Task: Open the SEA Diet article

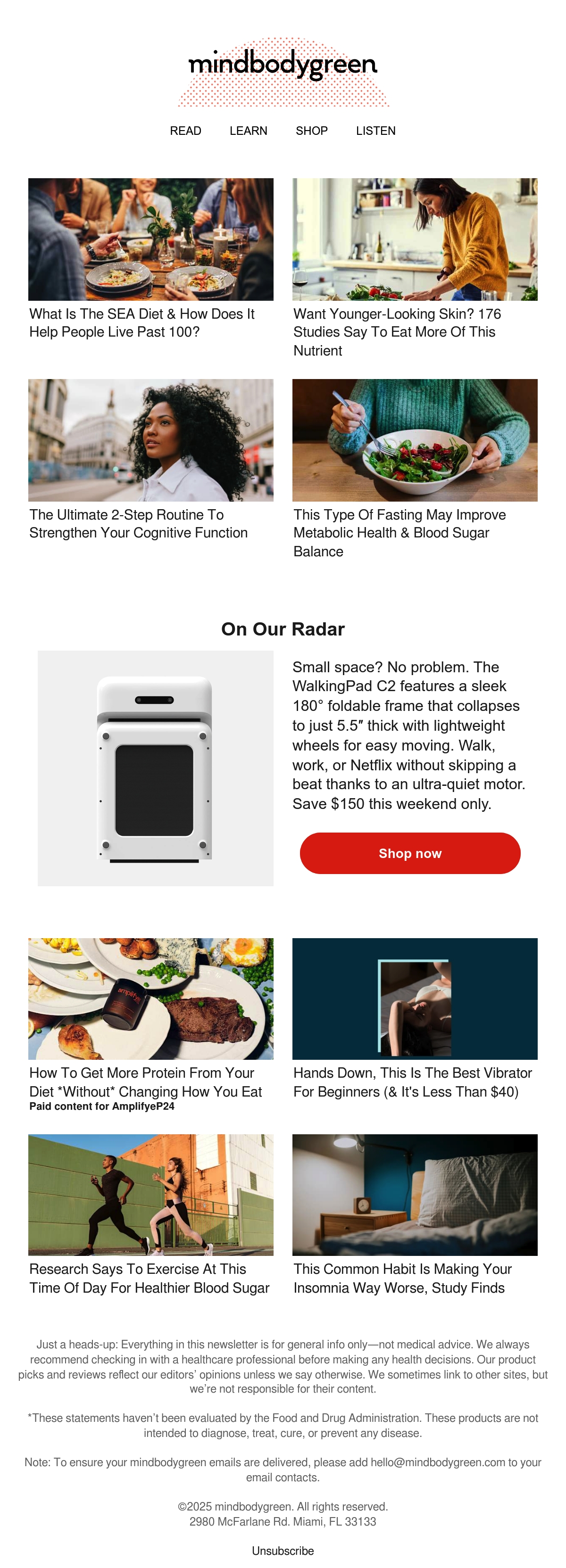Action: click(142, 322)
